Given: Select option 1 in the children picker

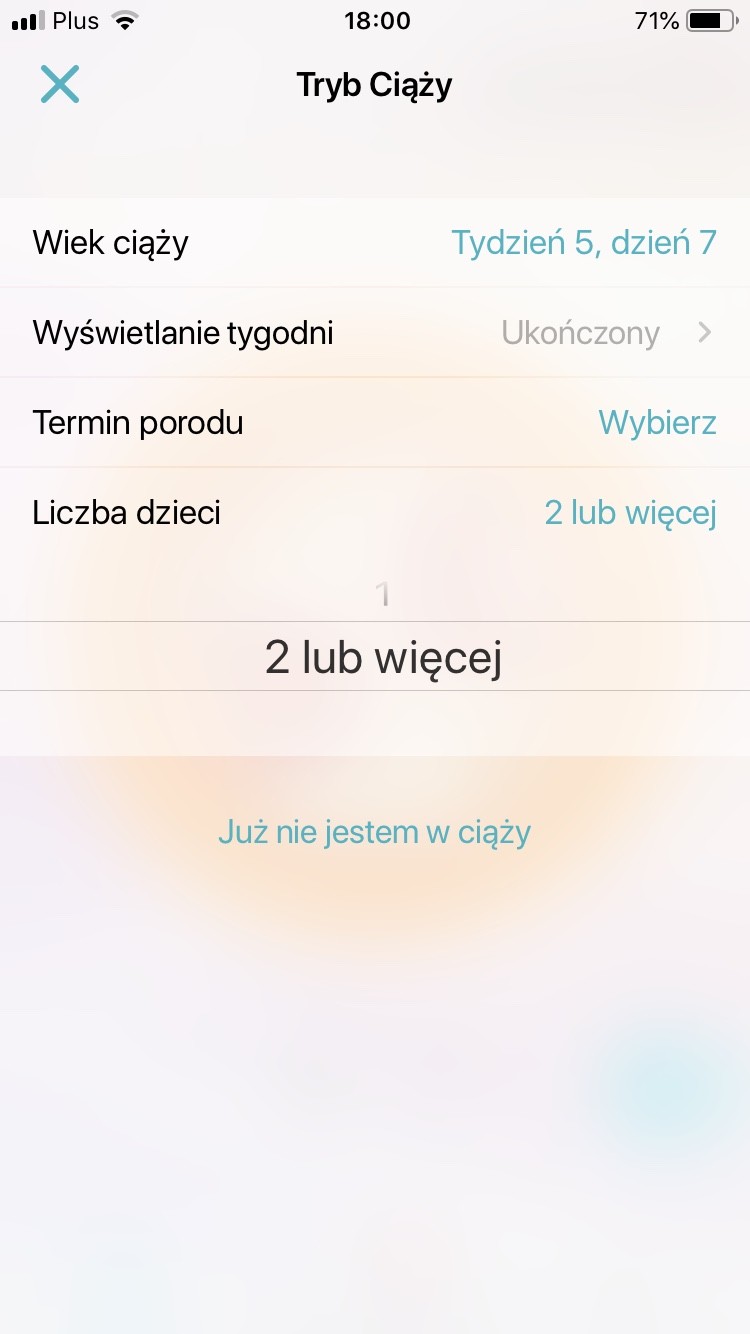Looking at the screenshot, I should [380, 597].
